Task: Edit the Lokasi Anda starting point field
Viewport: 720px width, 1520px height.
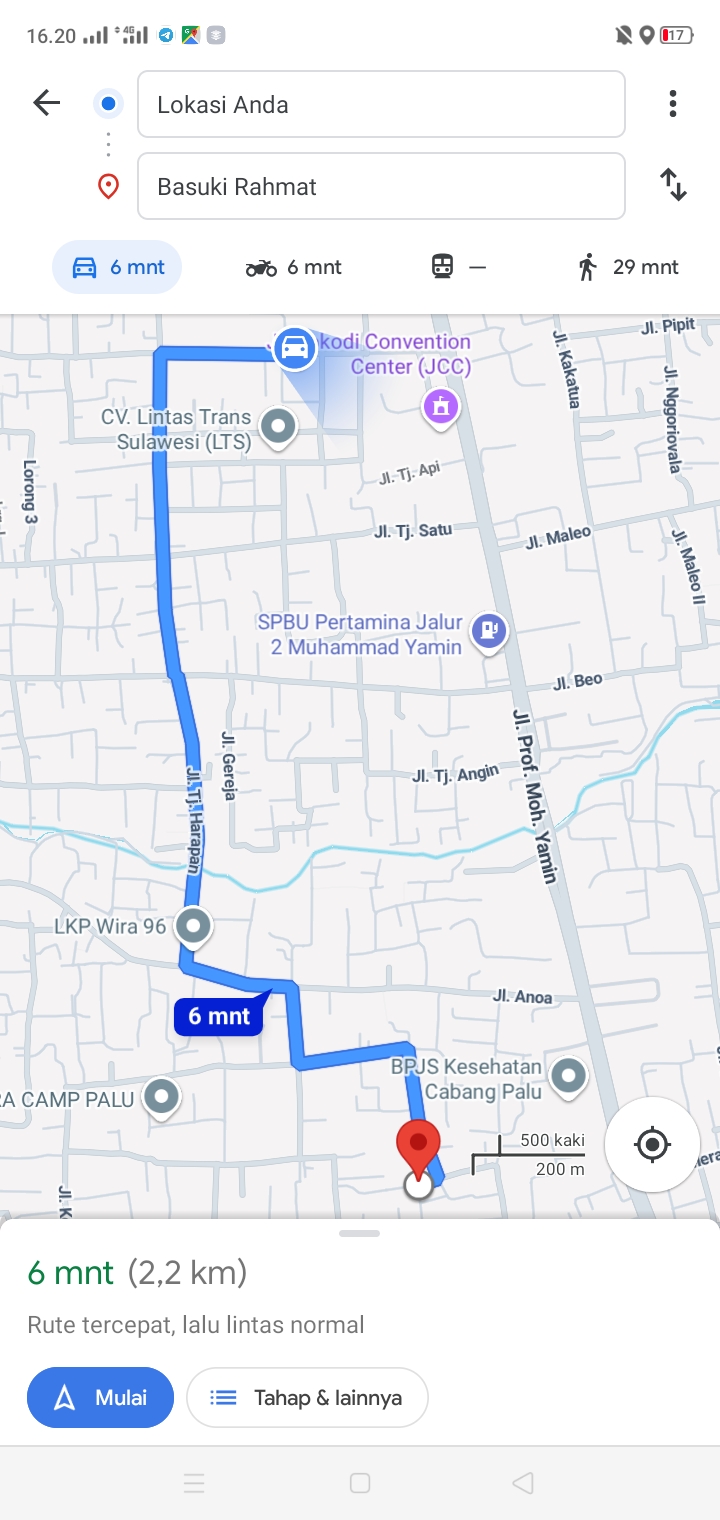Action: point(381,104)
